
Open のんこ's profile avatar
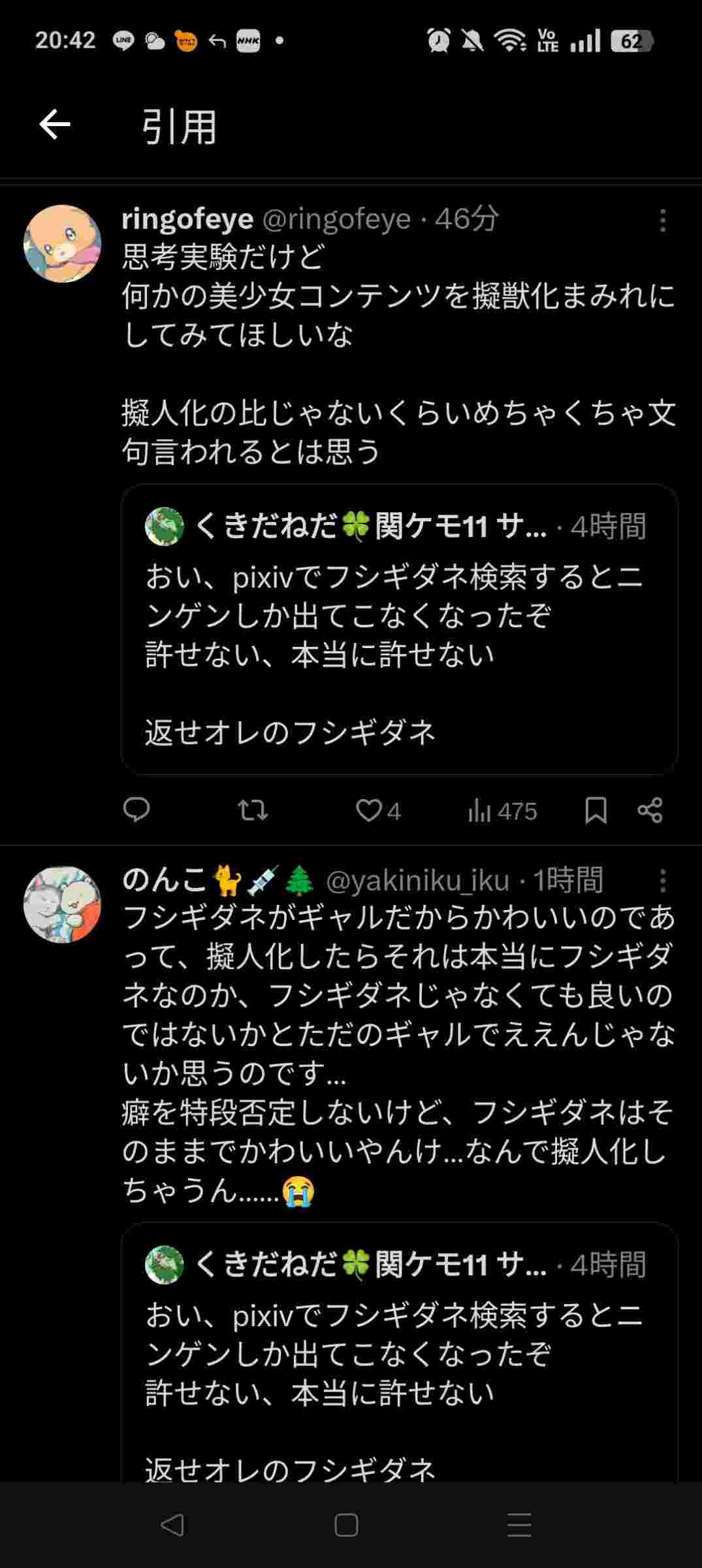click(x=63, y=905)
